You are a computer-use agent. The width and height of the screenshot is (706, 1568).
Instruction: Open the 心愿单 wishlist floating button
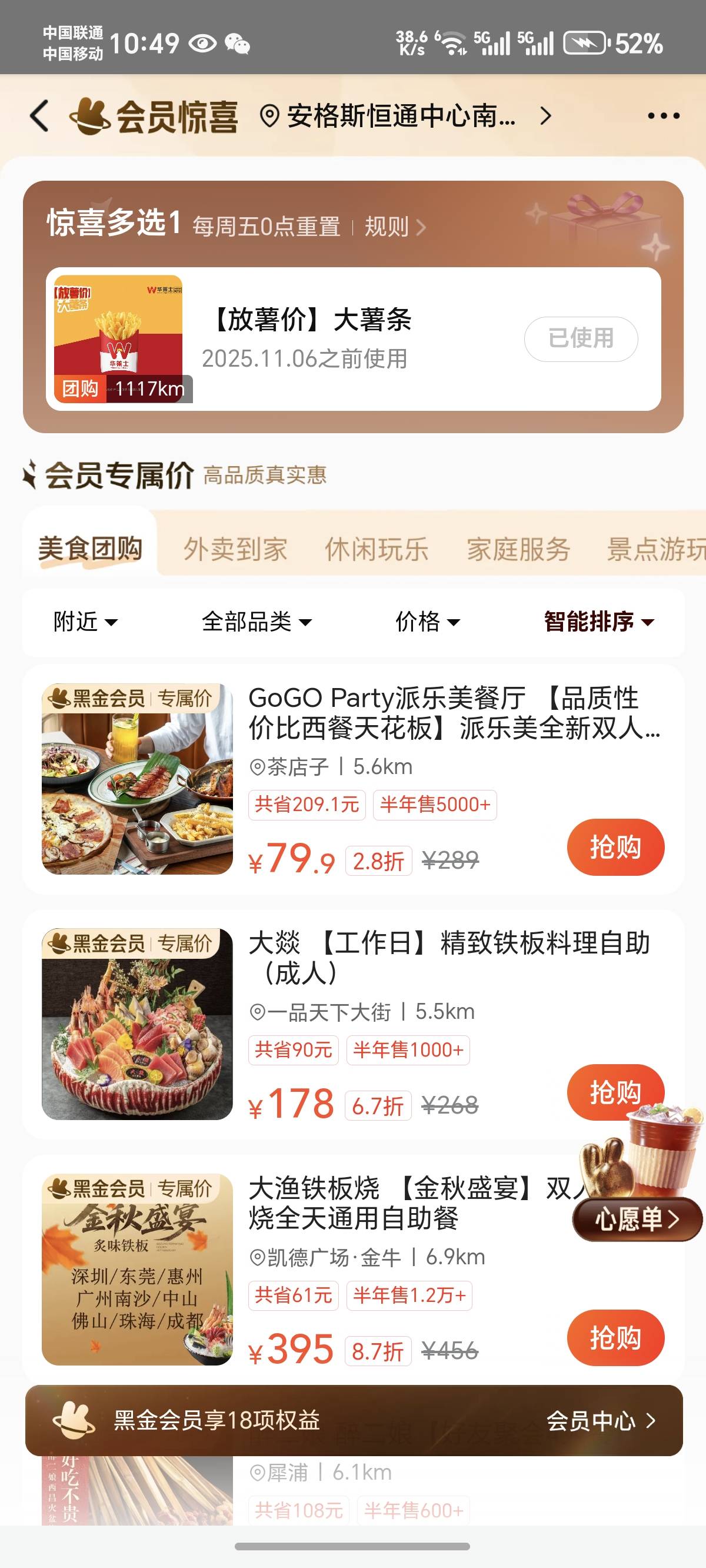(637, 1218)
